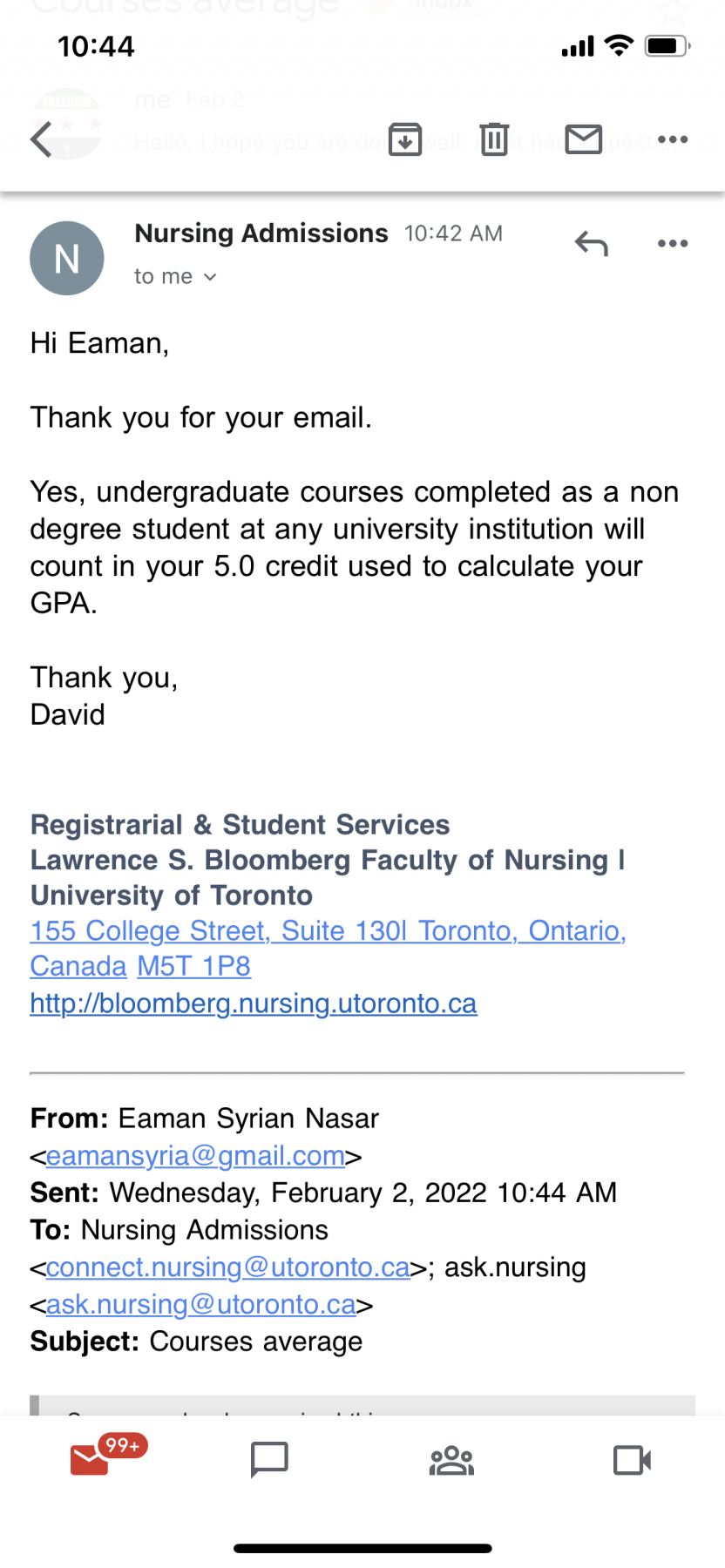Tap the eamansyria@gmail.com email link
Image resolution: width=725 pixels, height=1568 pixels.
pyautogui.click(x=195, y=1156)
